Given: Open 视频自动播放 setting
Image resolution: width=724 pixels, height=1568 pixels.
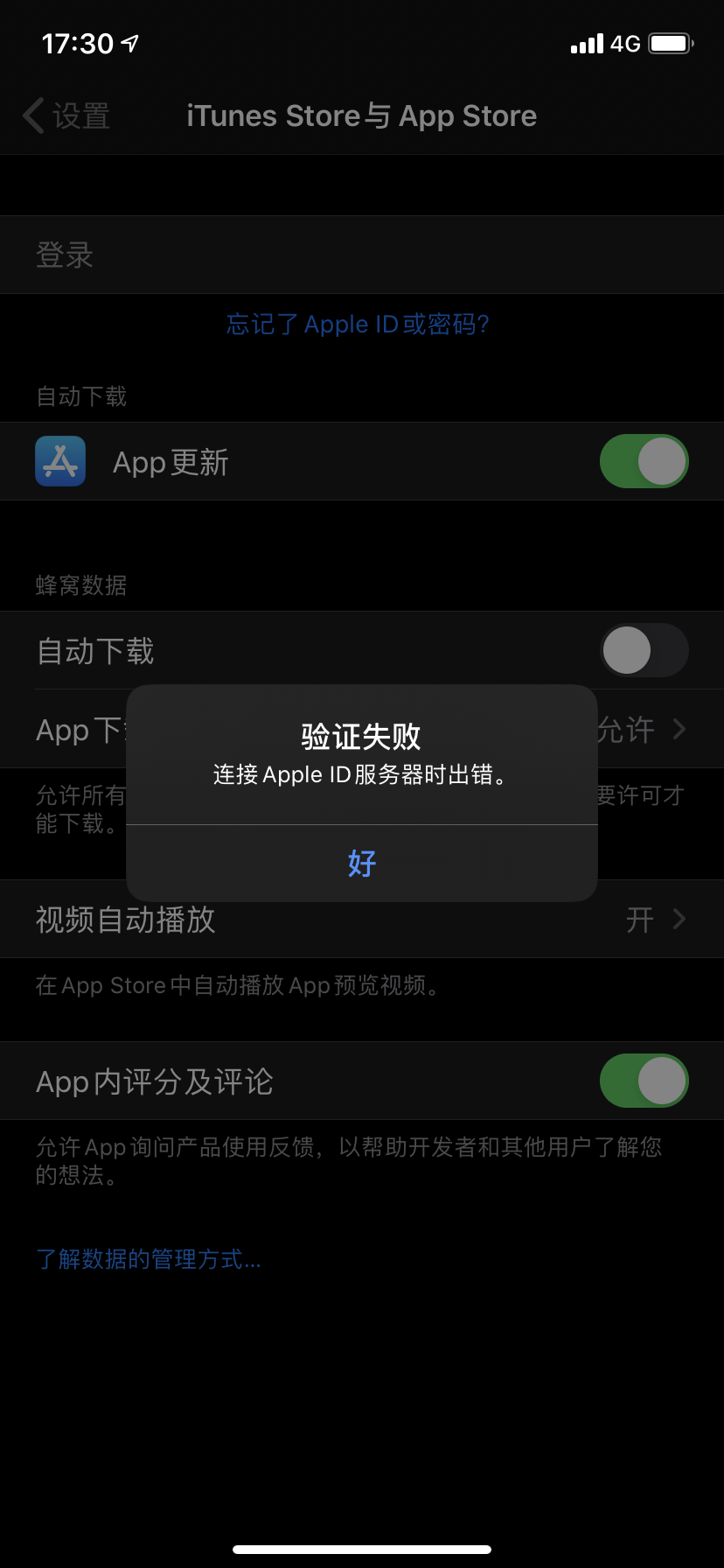Looking at the screenshot, I should (x=361, y=920).
